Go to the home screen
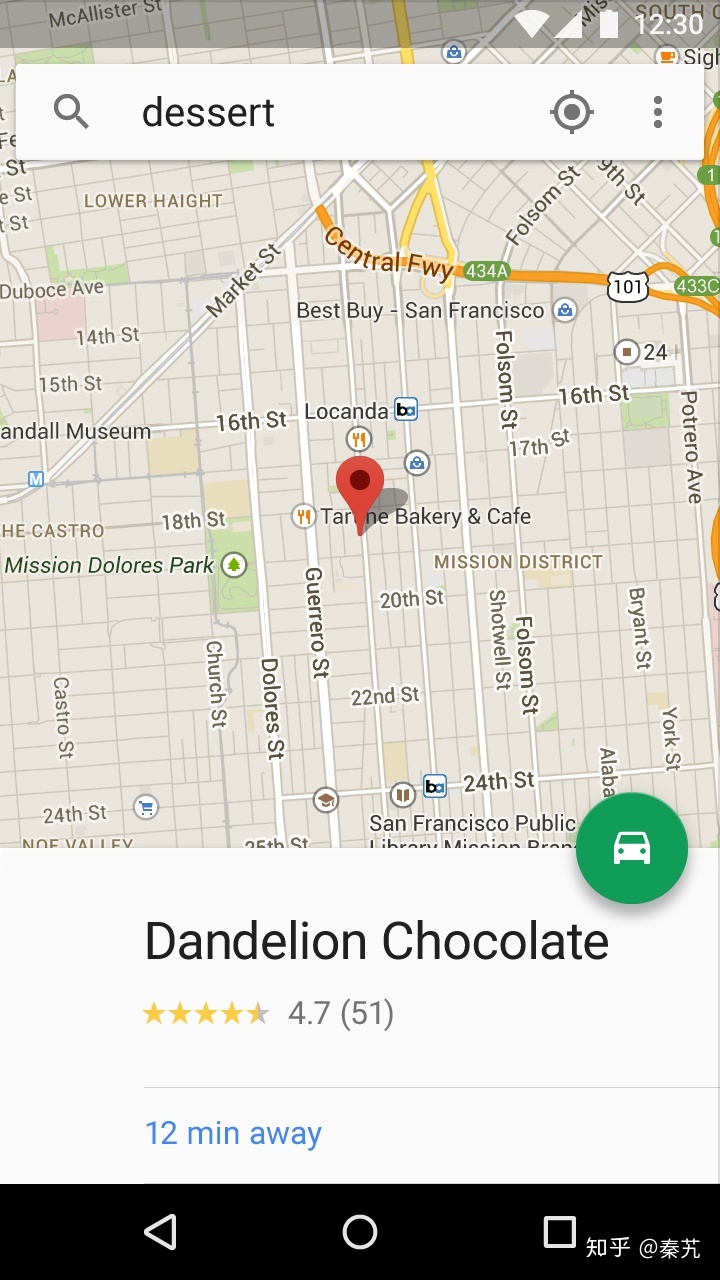The width and height of the screenshot is (720, 1280). 360,1232
